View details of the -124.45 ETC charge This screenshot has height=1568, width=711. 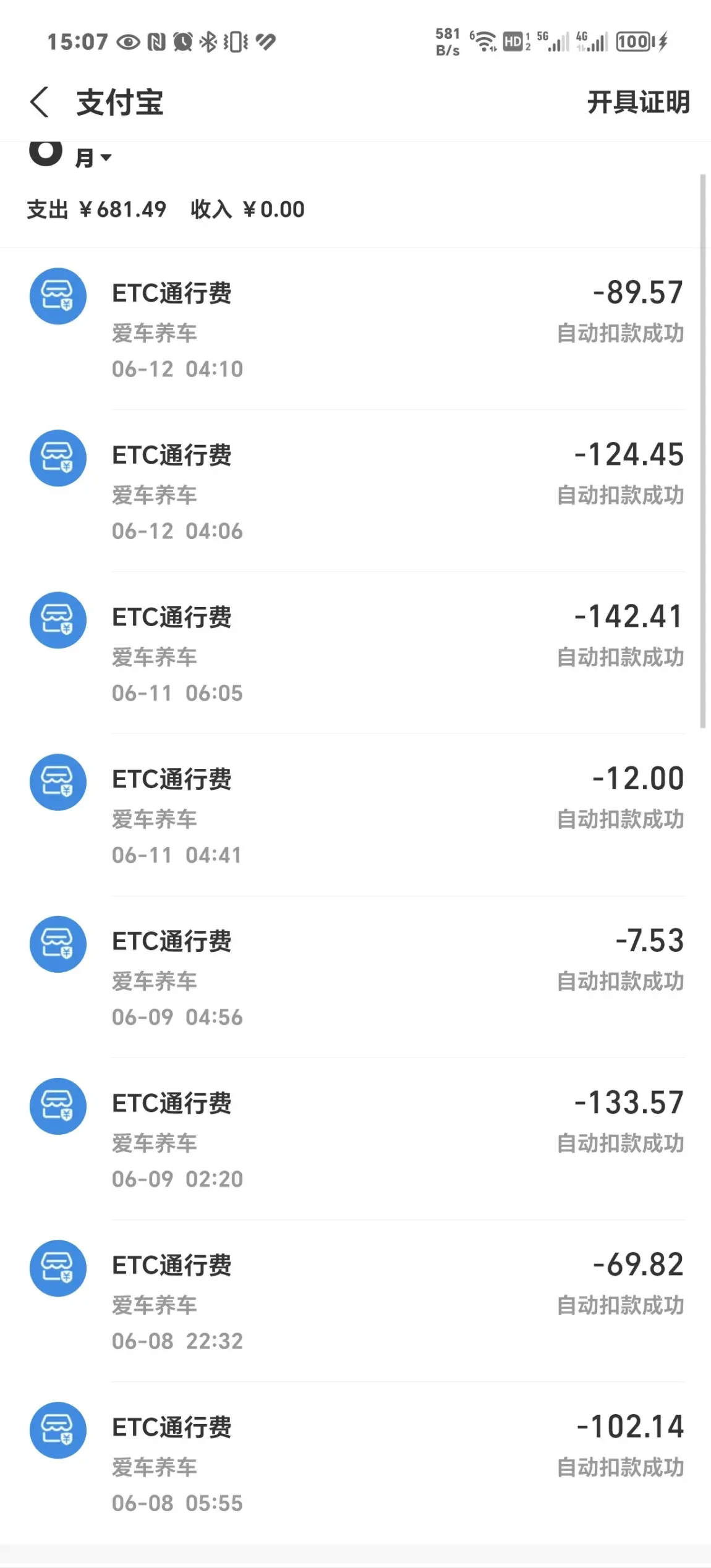pyautogui.click(x=355, y=491)
